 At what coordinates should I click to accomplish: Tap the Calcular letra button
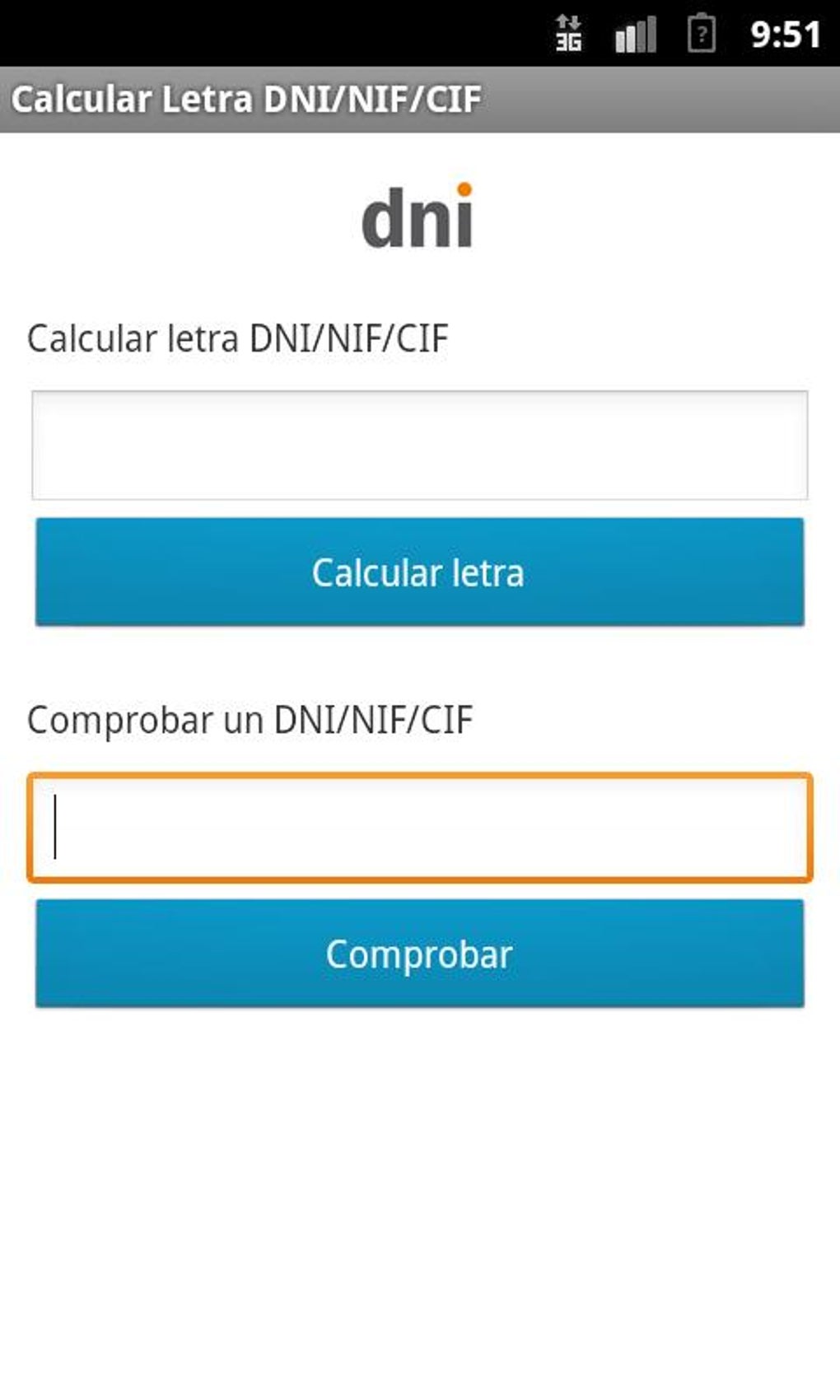coord(419,572)
